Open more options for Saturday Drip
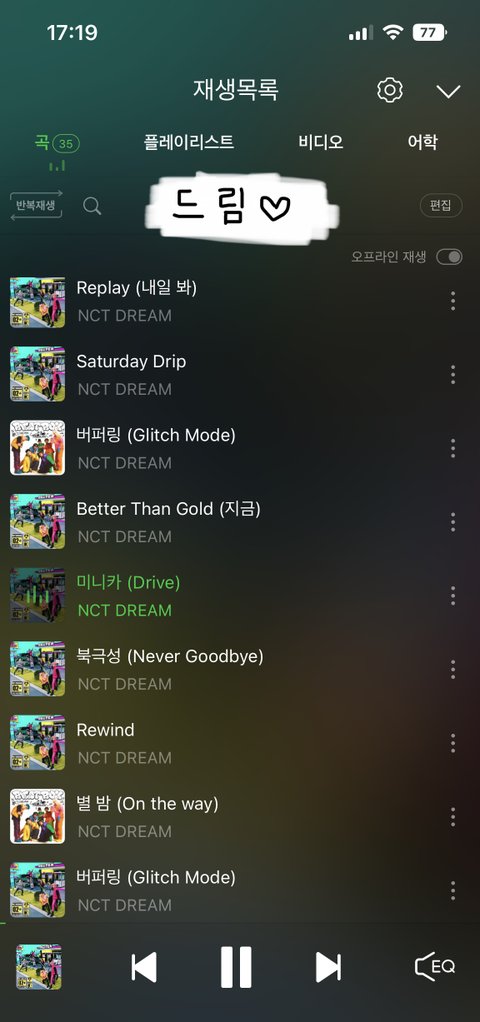Image resolution: width=480 pixels, height=1022 pixels. [x=453, y=375]
